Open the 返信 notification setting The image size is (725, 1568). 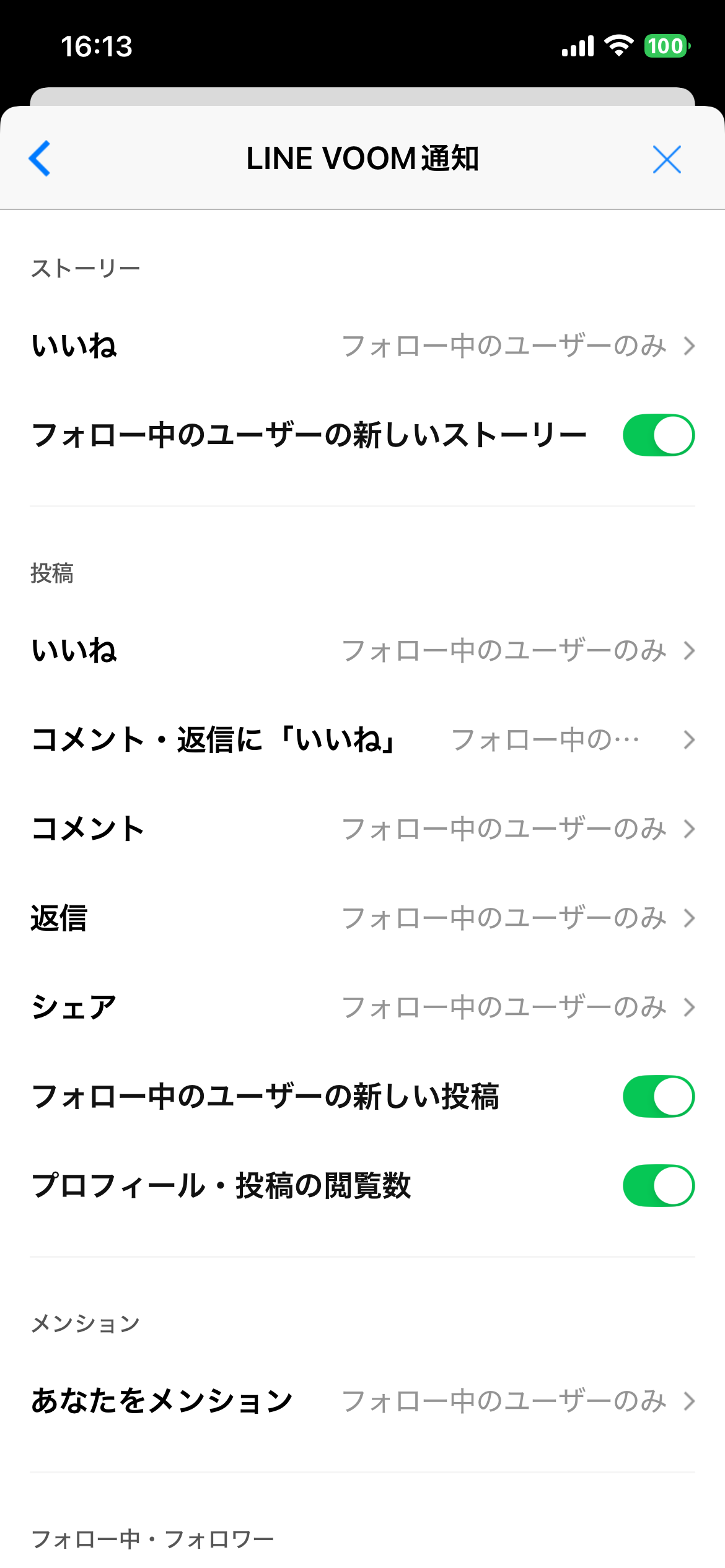pyautogui.click(x=362, y=918)
